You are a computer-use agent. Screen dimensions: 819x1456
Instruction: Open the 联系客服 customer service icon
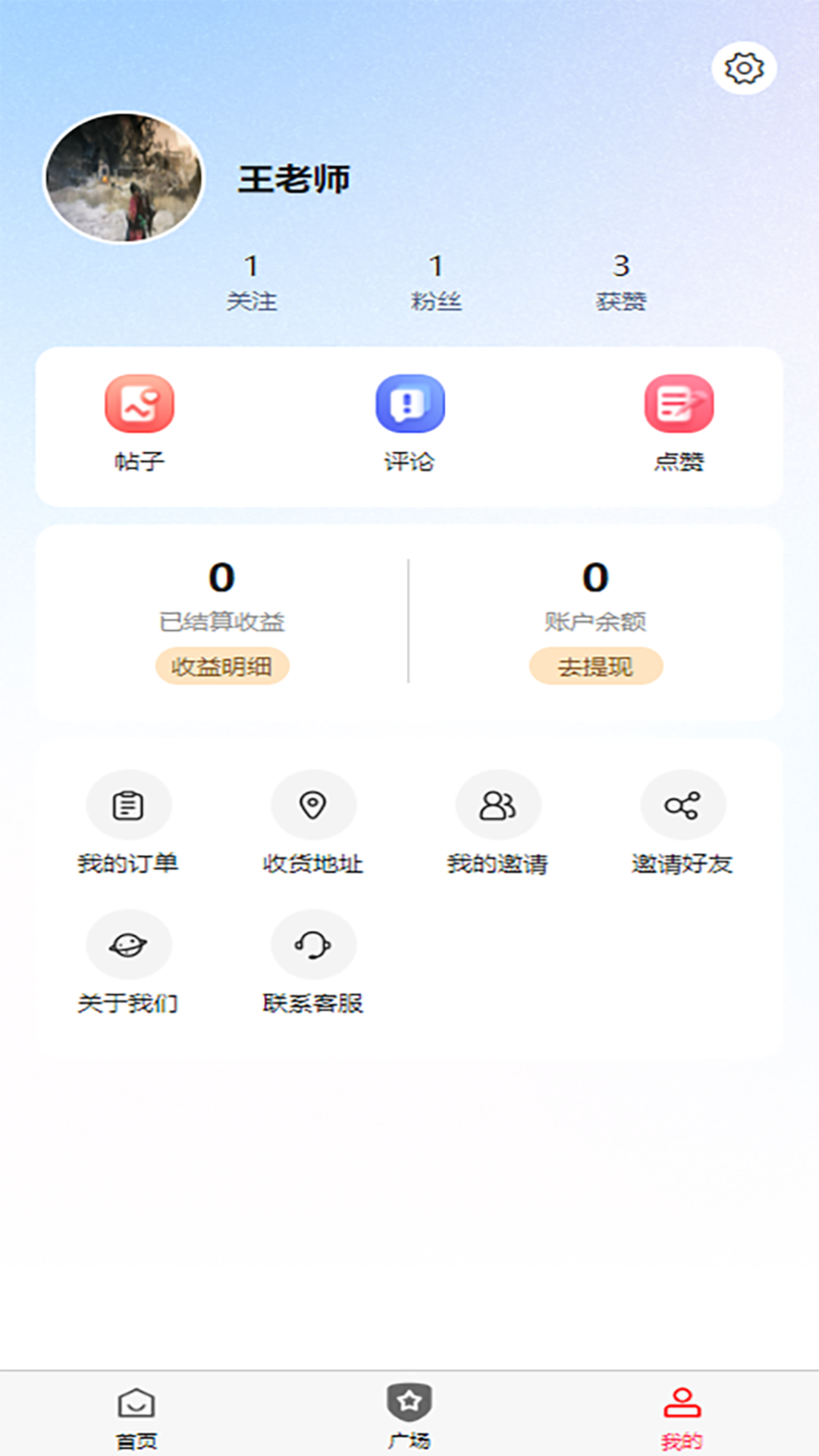[x=313, y=944]
